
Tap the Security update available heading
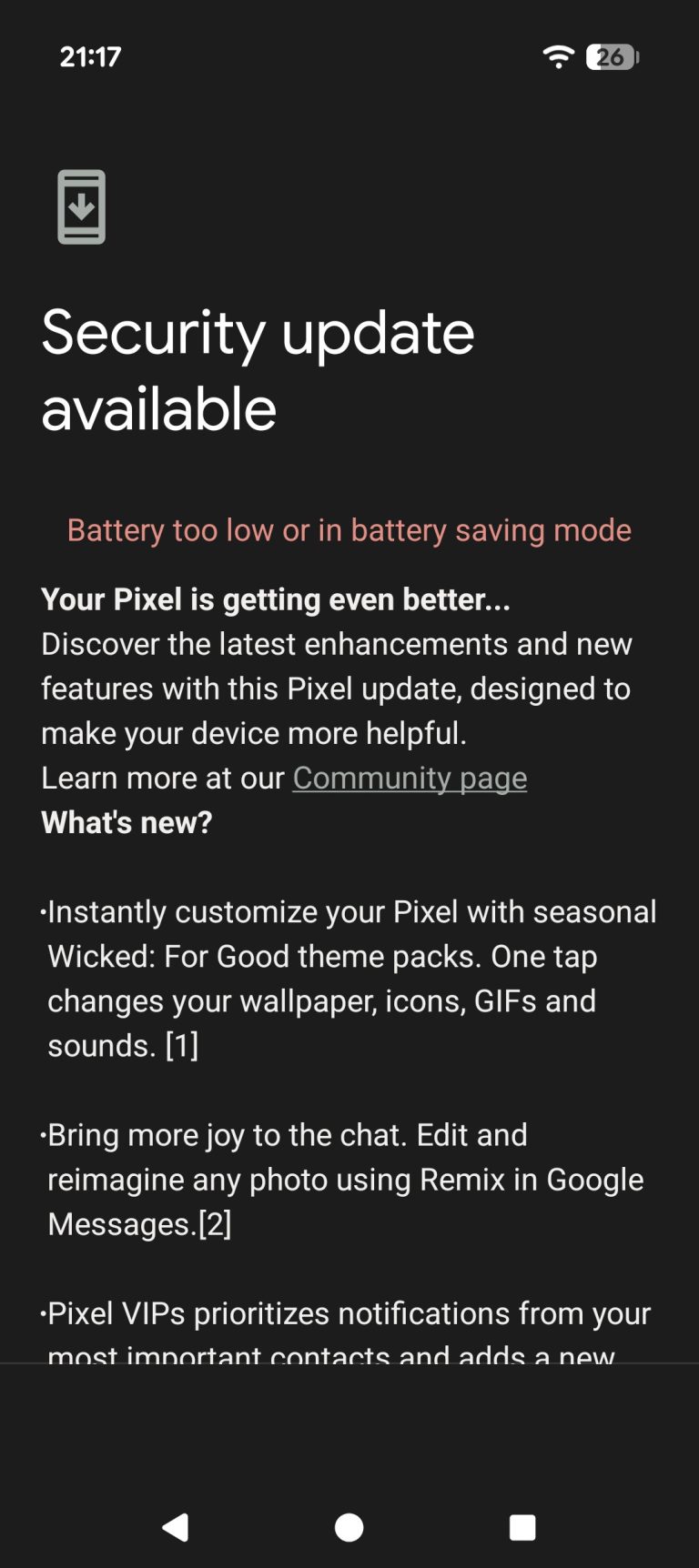258,370
